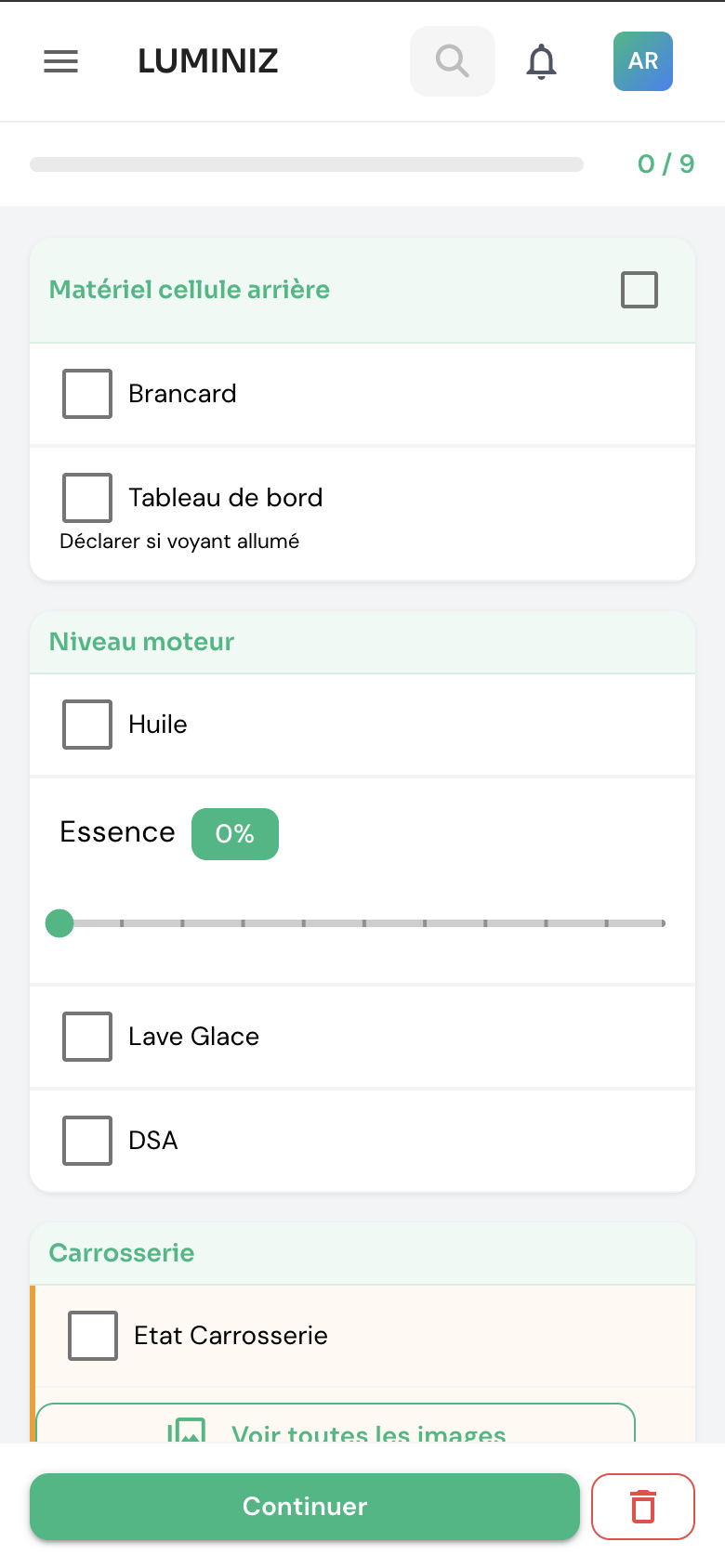Open notifications via the bell icon
This screenshot has height=1568, width=725.
point(540,61)
